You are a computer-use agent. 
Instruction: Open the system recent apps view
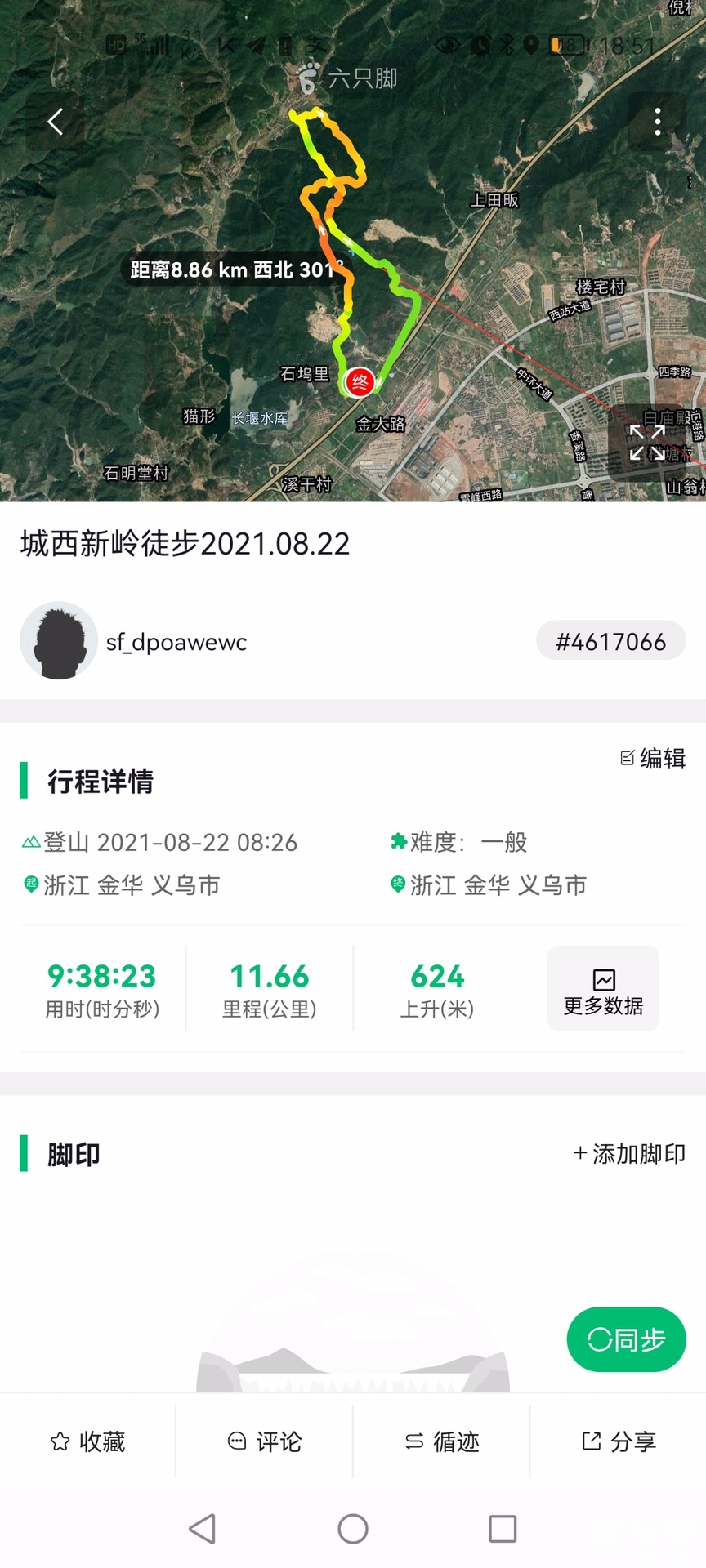[503, 1528]
